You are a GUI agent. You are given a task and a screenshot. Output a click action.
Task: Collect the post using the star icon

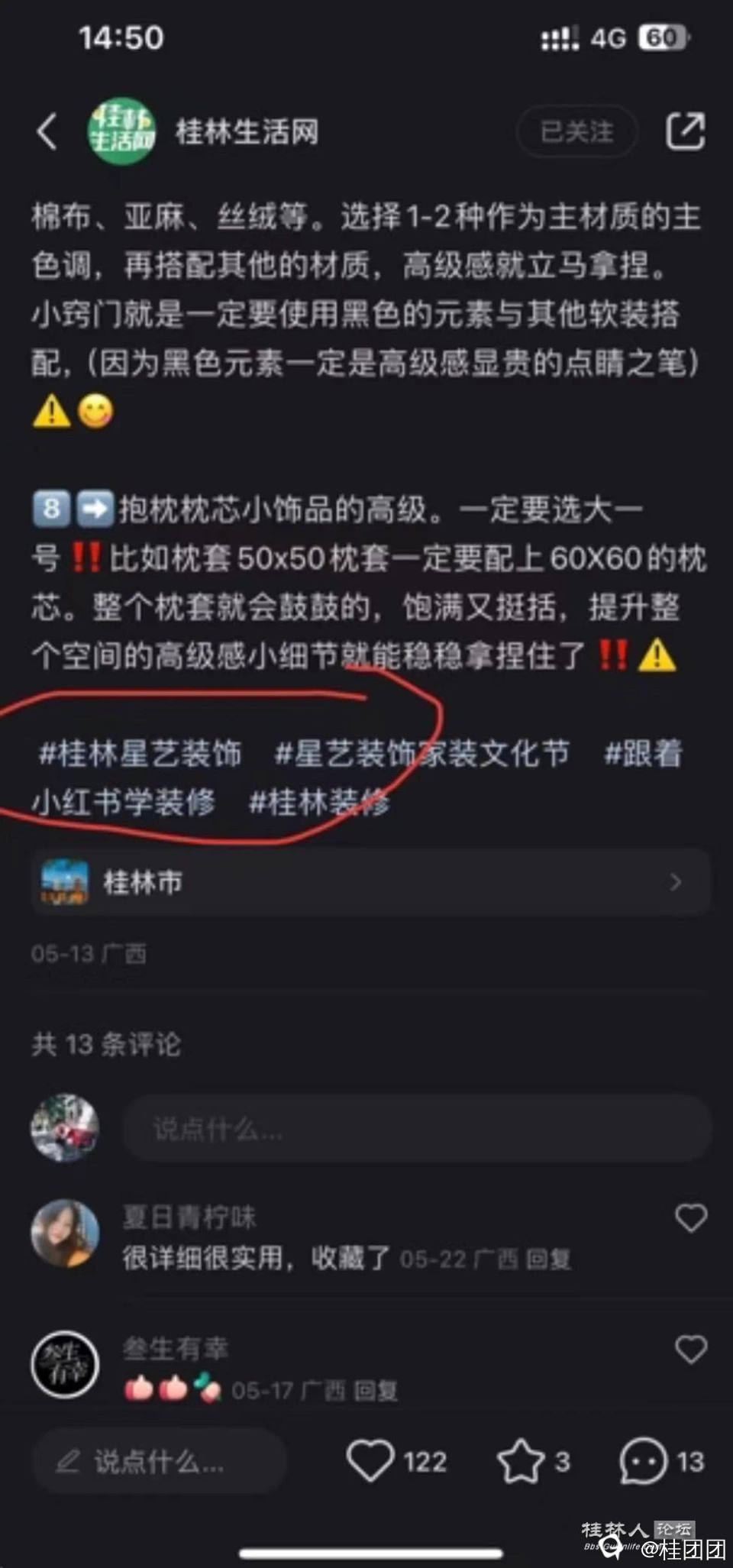click(x=522, y=1461)
